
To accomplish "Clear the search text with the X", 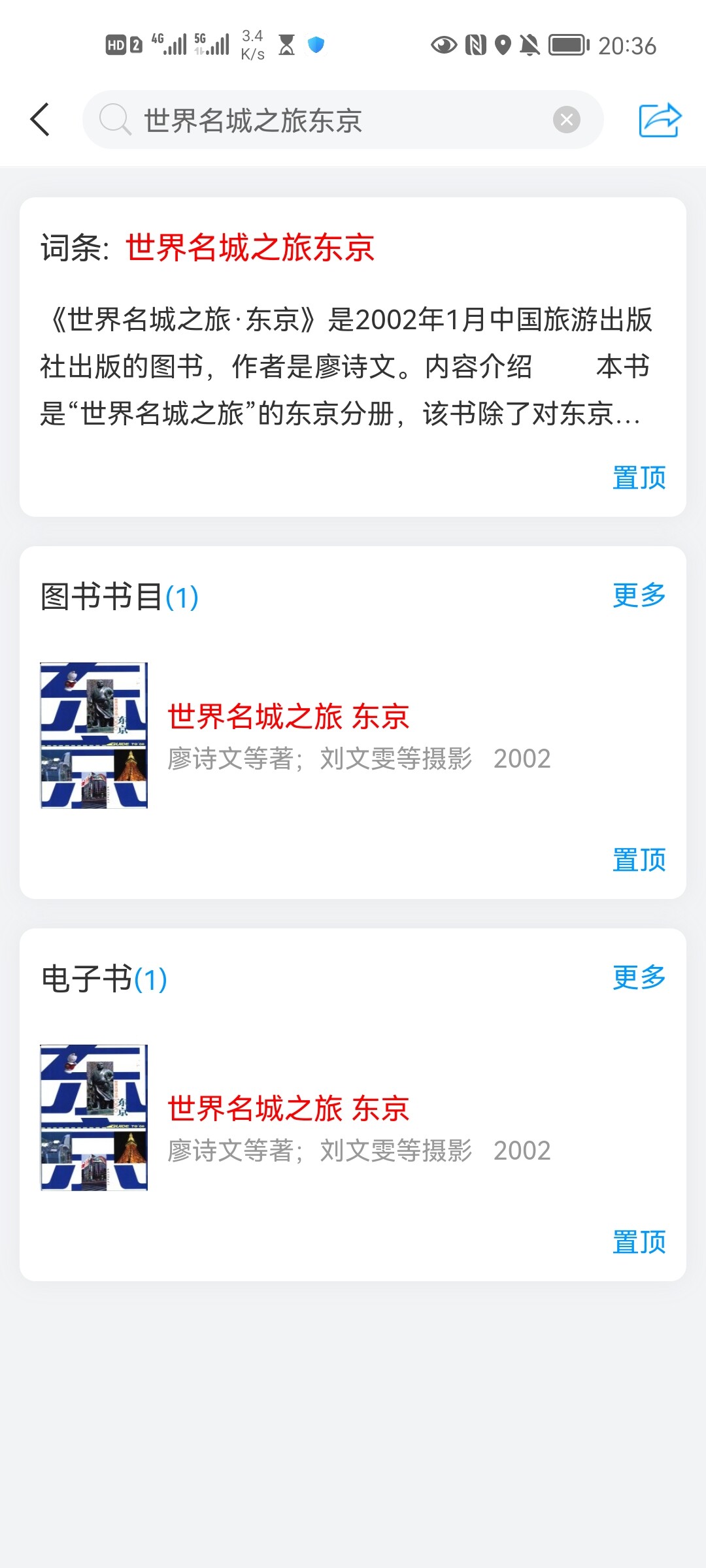I will tap(566, 120).
